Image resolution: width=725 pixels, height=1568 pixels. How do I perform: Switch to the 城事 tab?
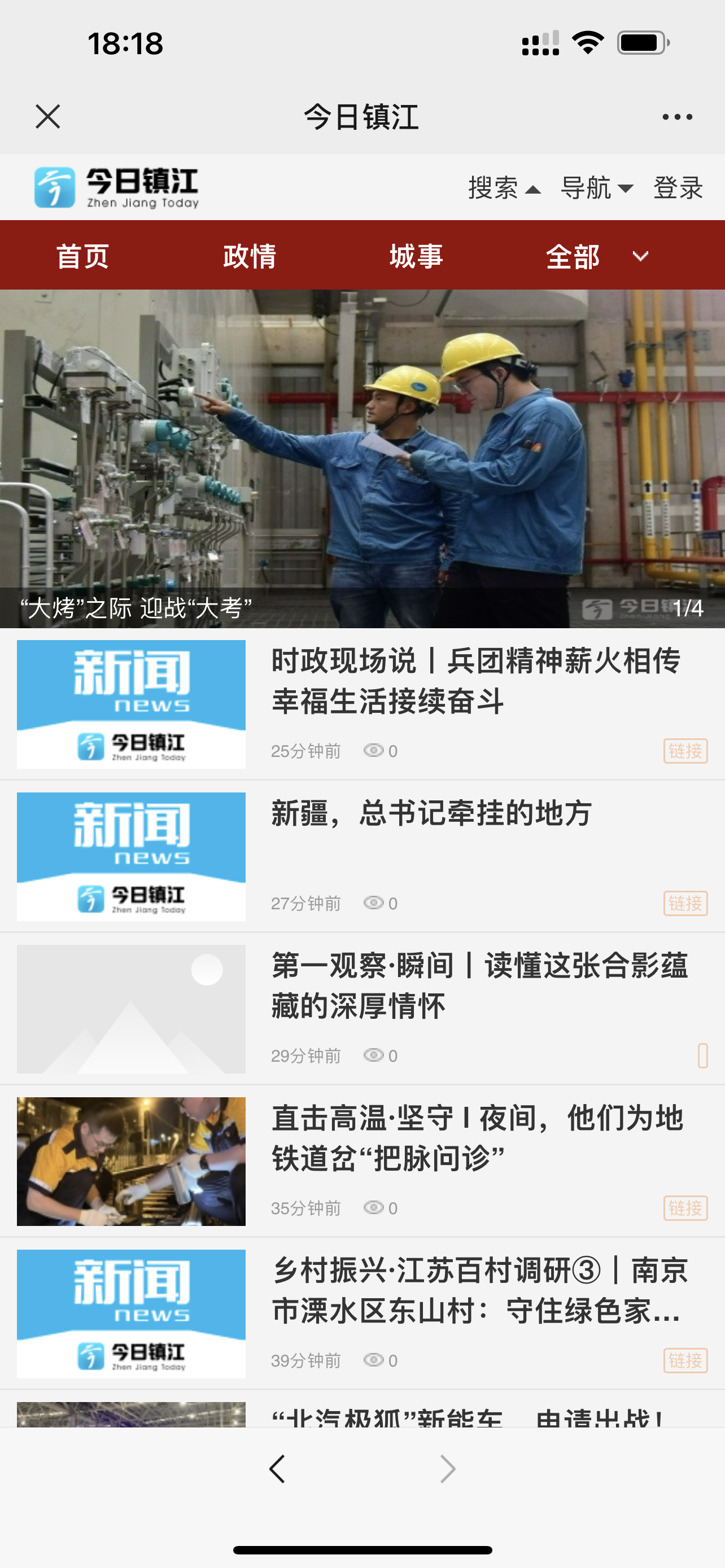416,256
